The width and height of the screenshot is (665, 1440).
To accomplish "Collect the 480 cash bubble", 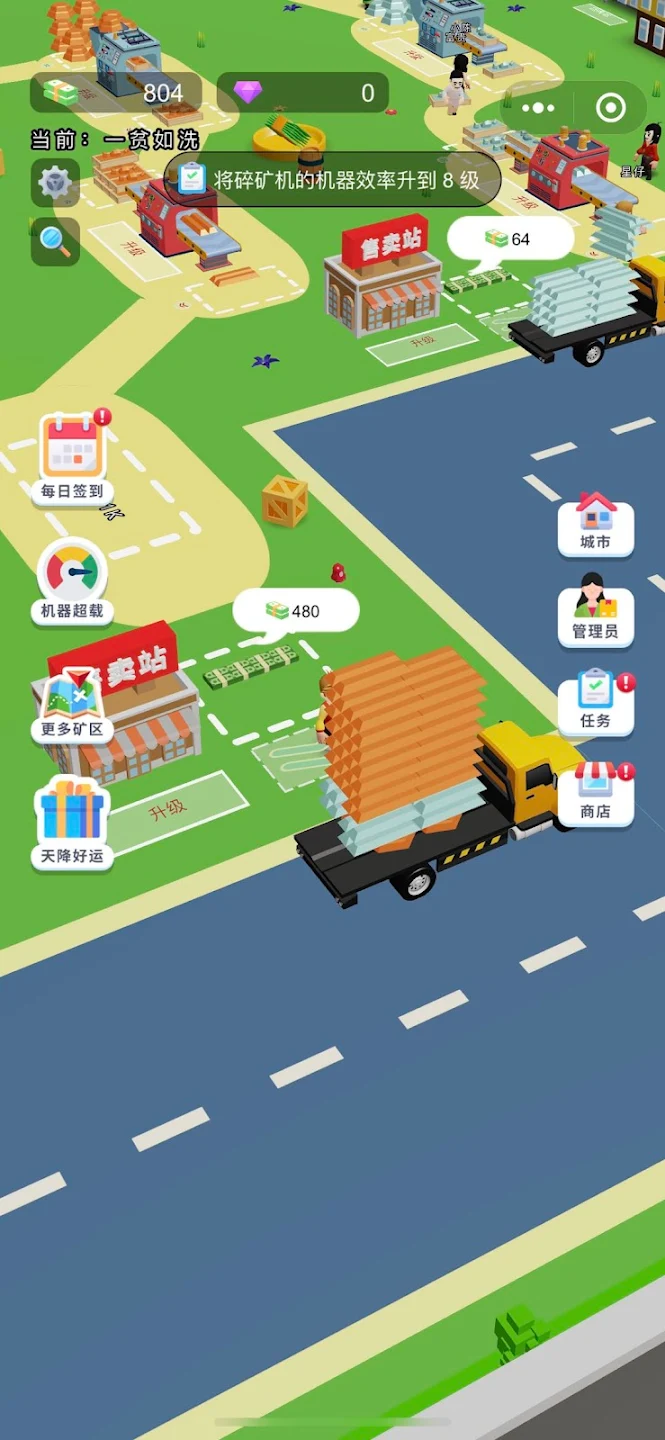I will [295, 610].
